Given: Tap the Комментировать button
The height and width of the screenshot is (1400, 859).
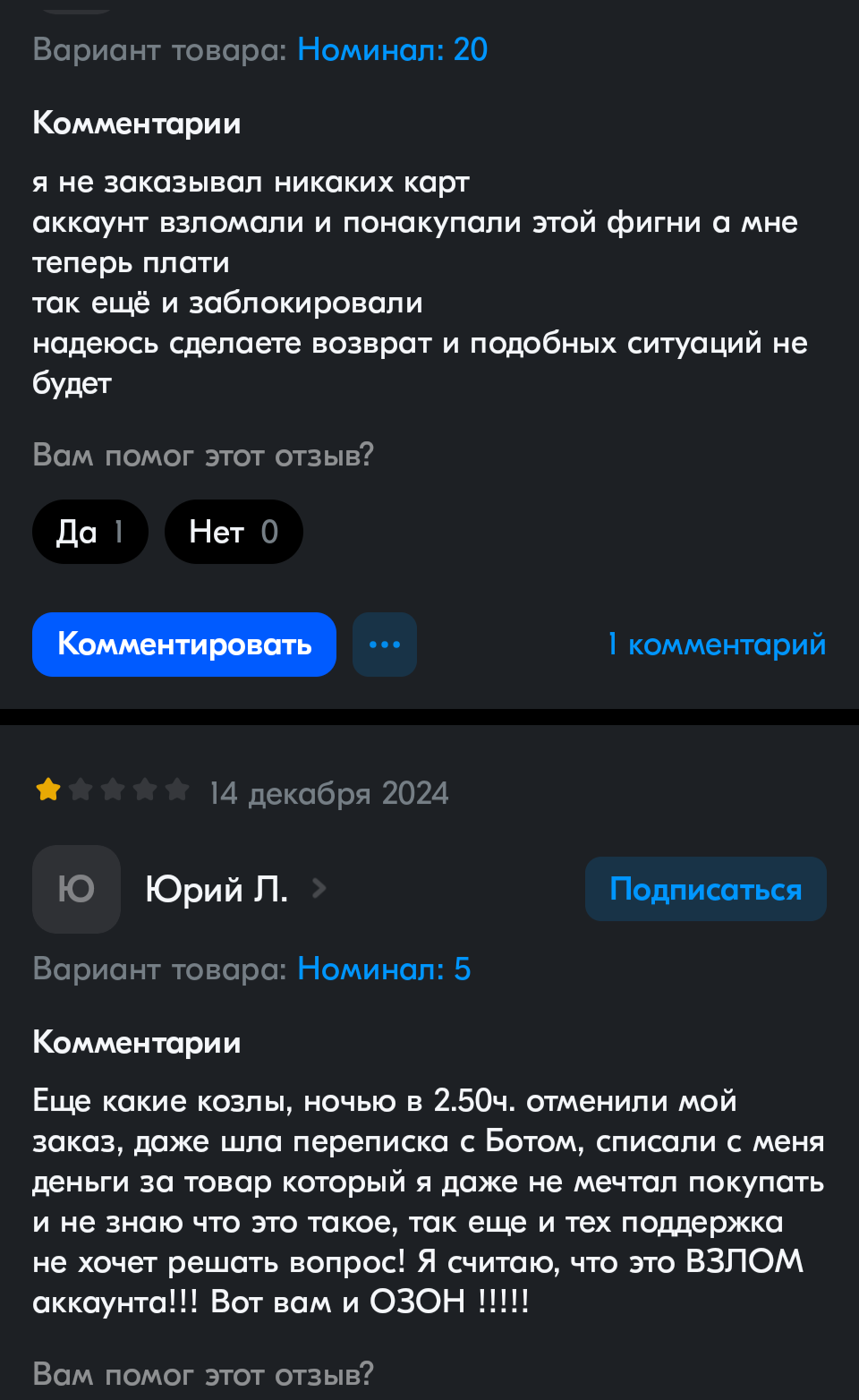Looking at the screenshot, I should (x=184, y=645).
